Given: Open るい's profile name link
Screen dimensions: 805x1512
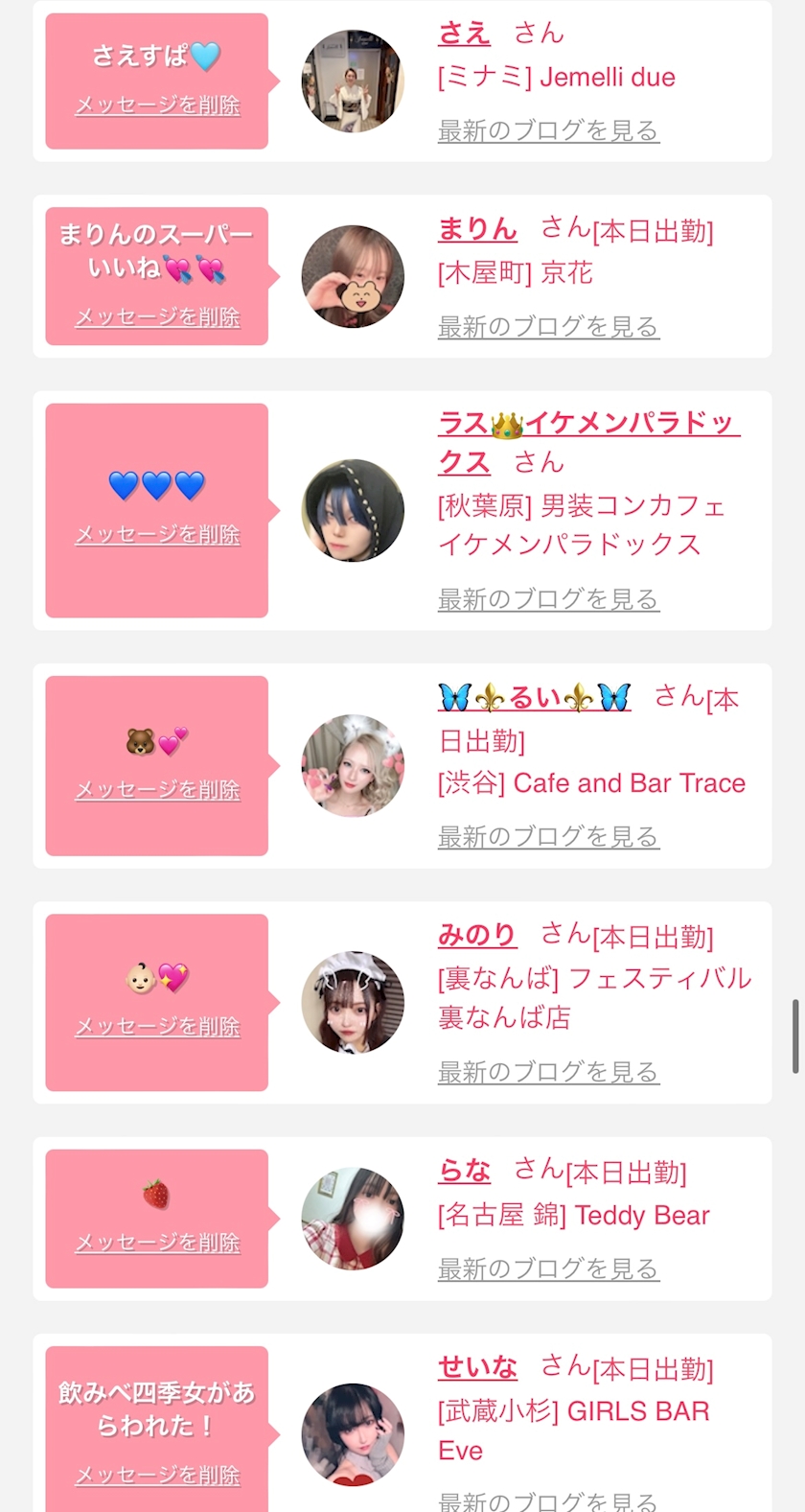Looking at the screenshot, I should (x=535, y=698).
